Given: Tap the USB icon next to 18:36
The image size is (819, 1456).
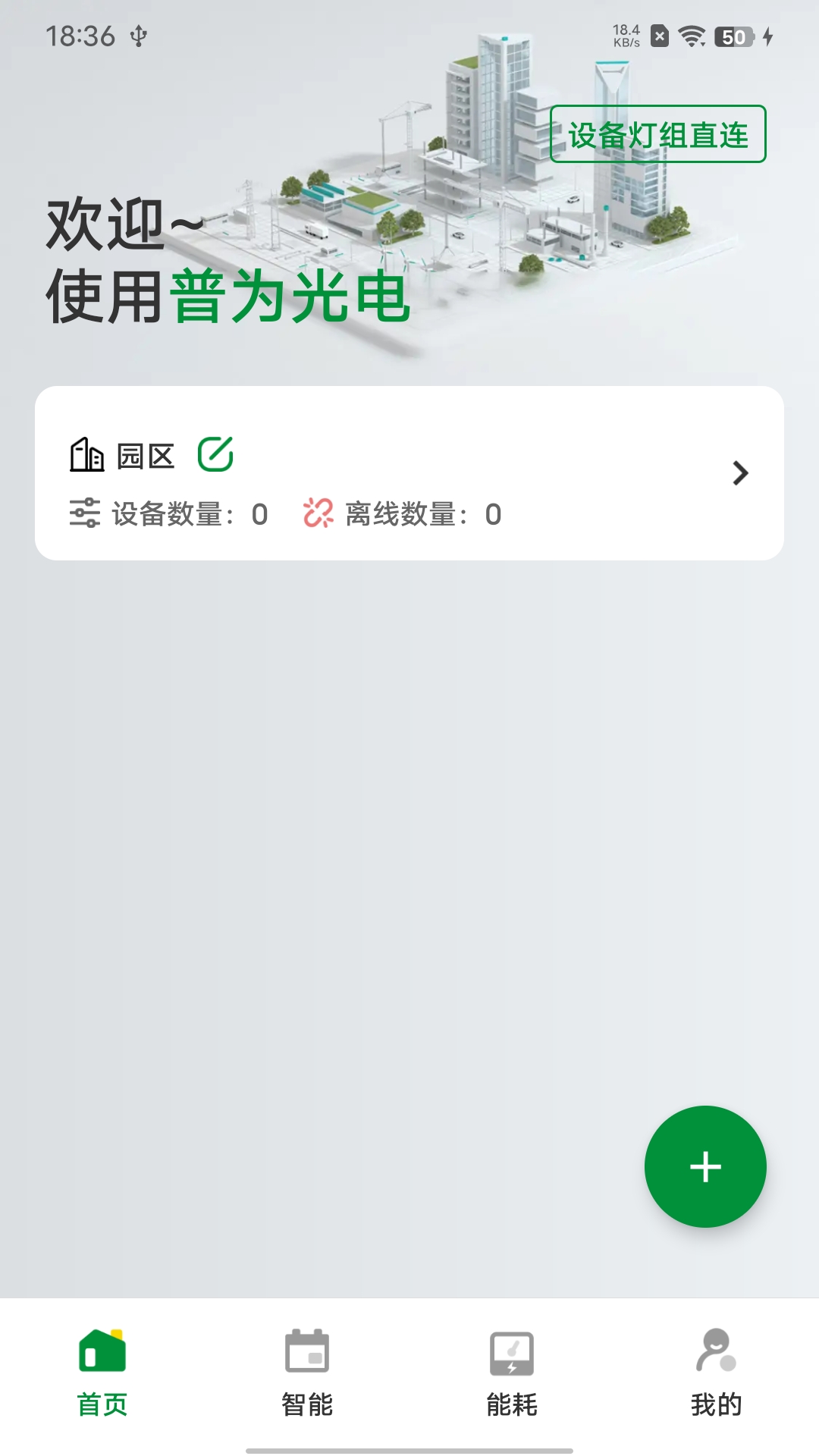Looking at the screenshot, I should [x=138, y=33].
